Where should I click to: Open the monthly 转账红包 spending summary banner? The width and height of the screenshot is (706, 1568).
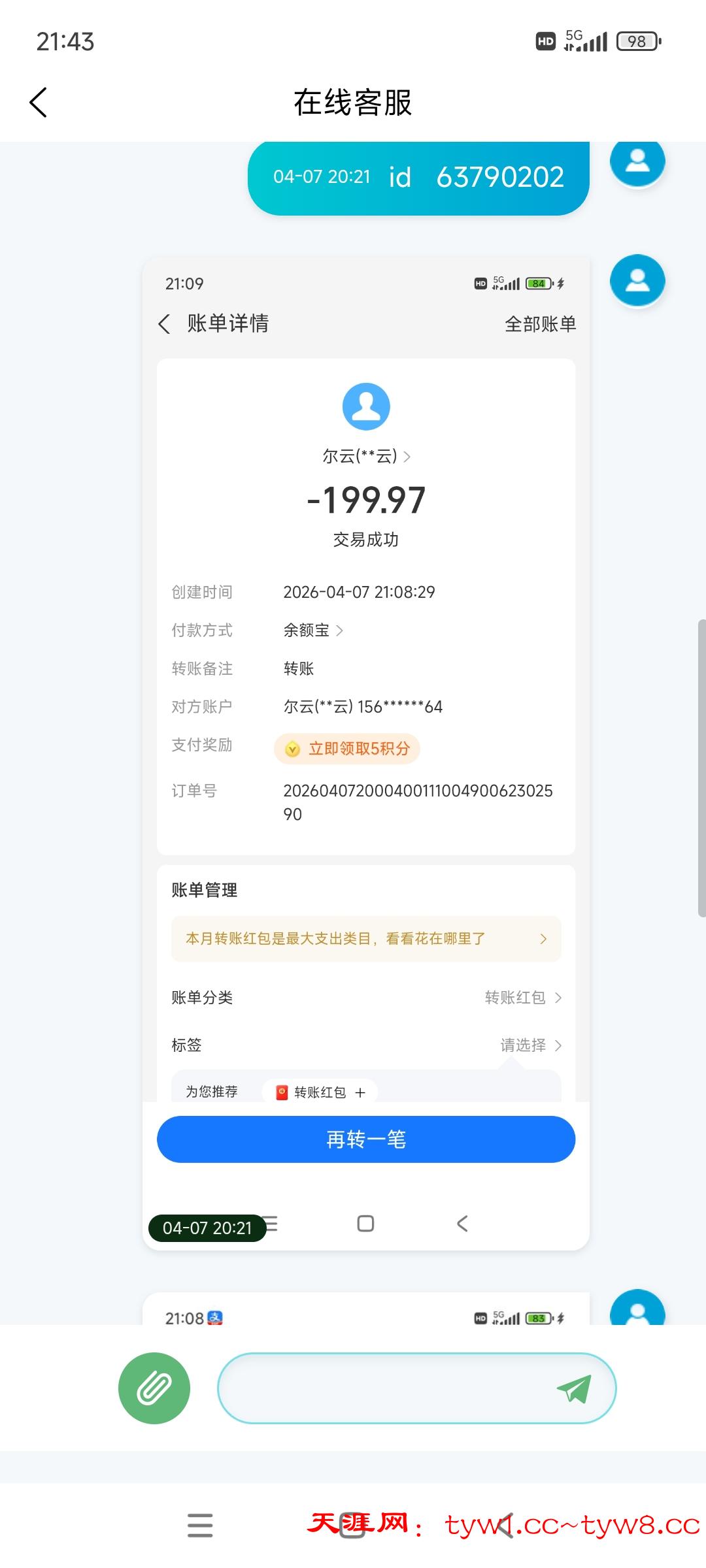click(365, 938)
